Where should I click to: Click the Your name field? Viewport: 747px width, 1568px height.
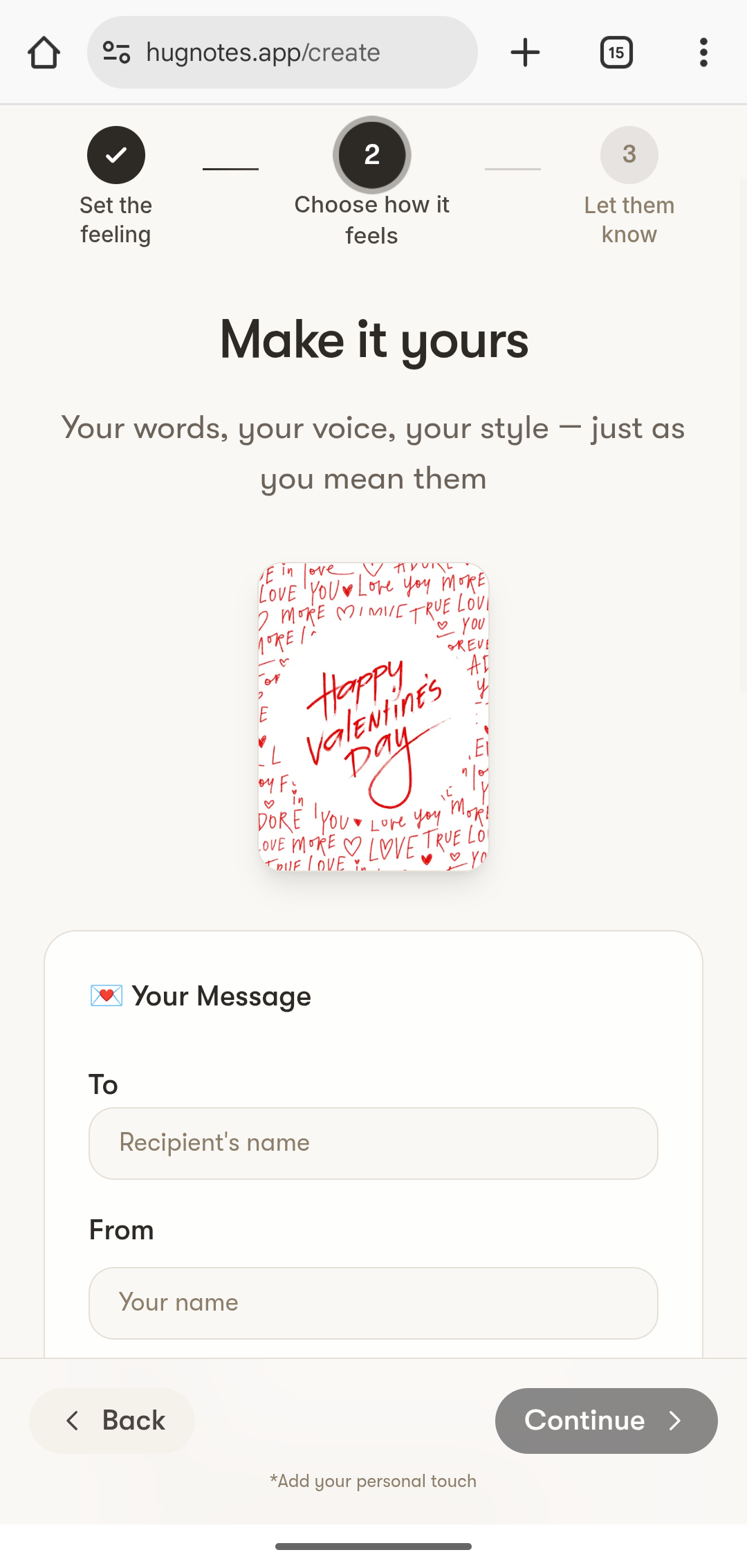point(373,1303)
